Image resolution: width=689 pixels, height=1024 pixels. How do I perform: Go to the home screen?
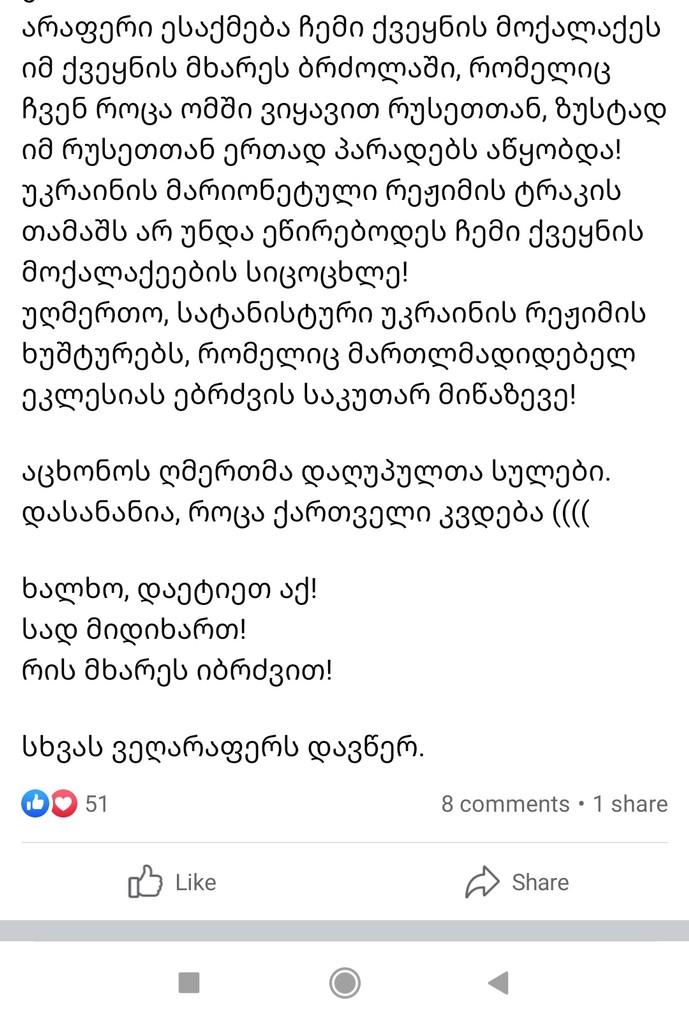click(345, 983)
